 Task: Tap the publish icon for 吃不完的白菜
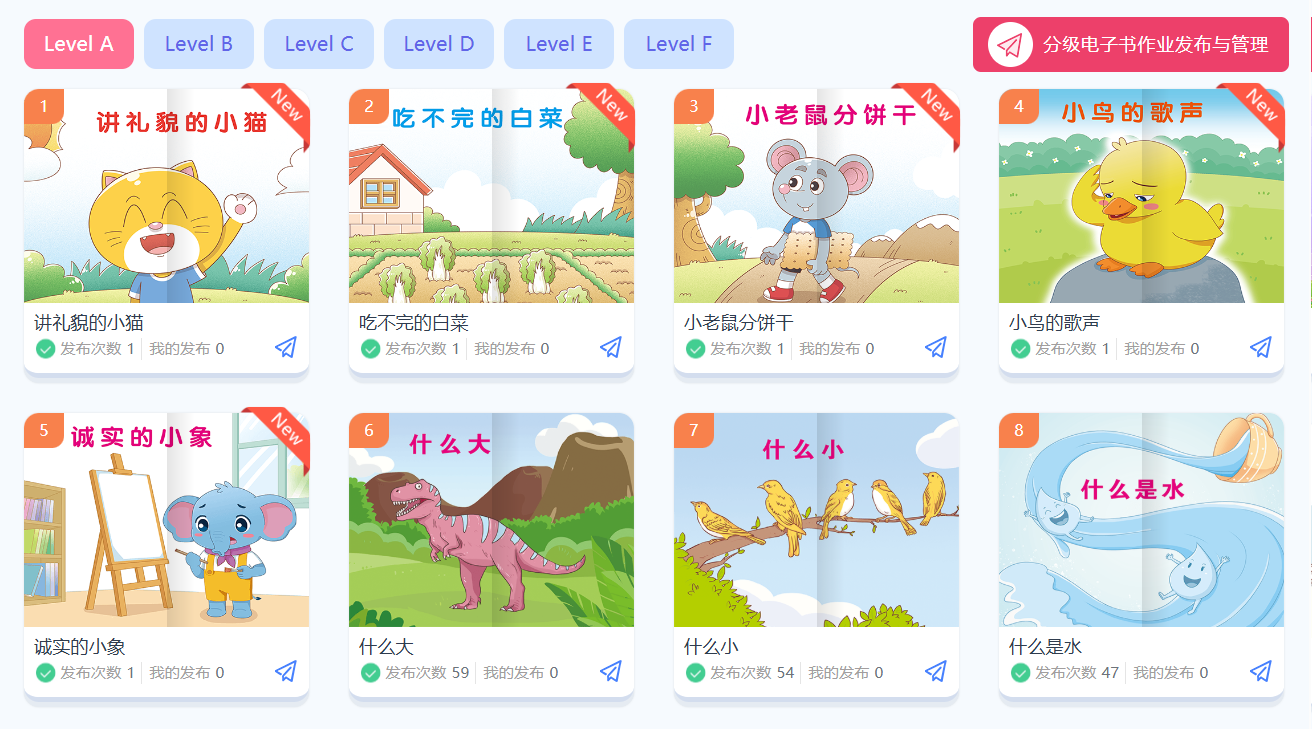[611, 347]
